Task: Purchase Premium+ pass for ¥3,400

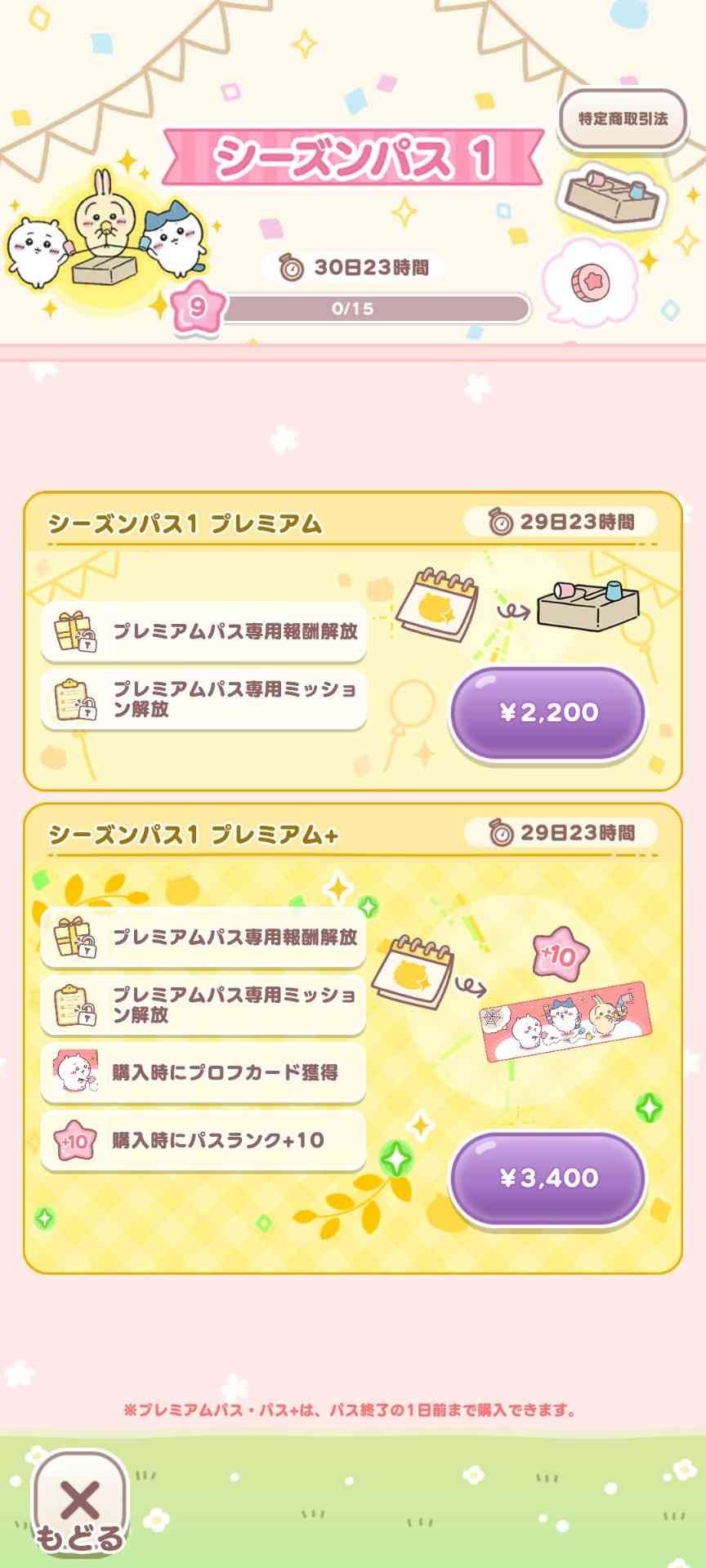Action: [x=548, y=1178]
